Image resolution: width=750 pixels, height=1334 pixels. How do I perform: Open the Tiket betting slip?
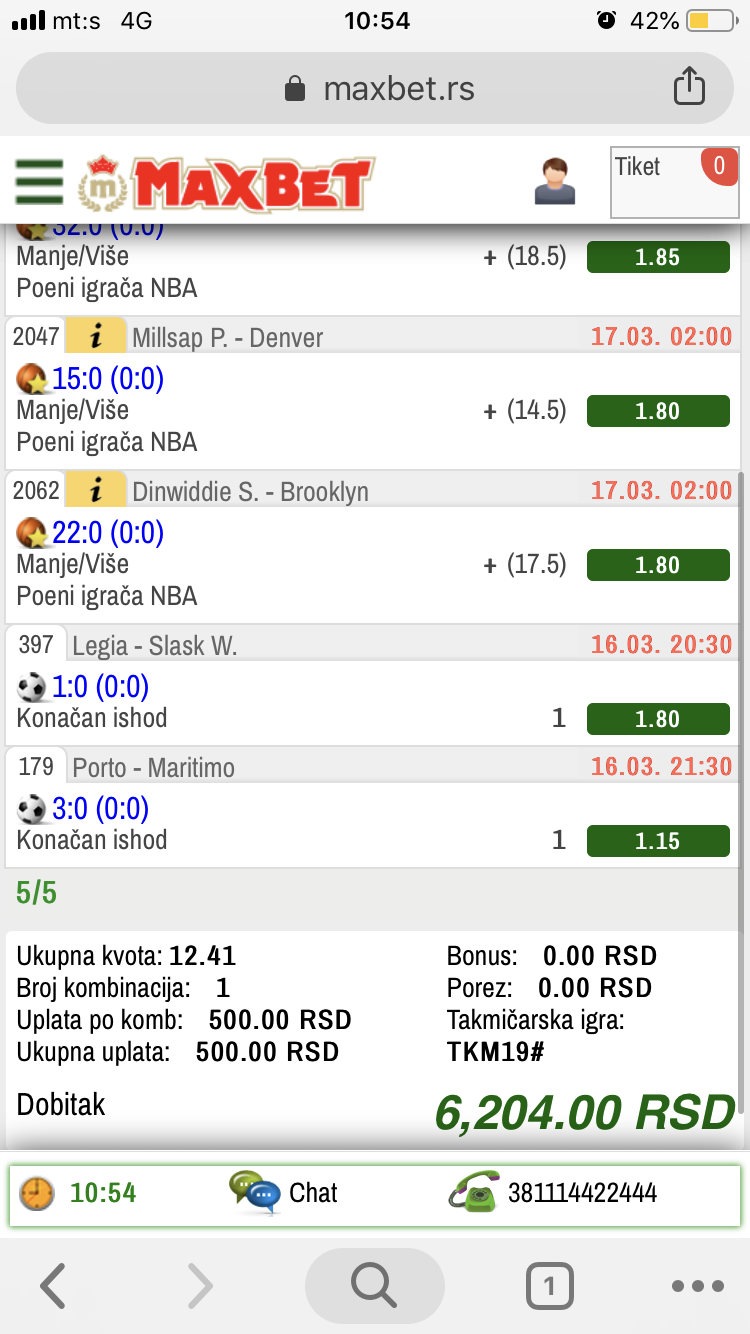(674, 182)
